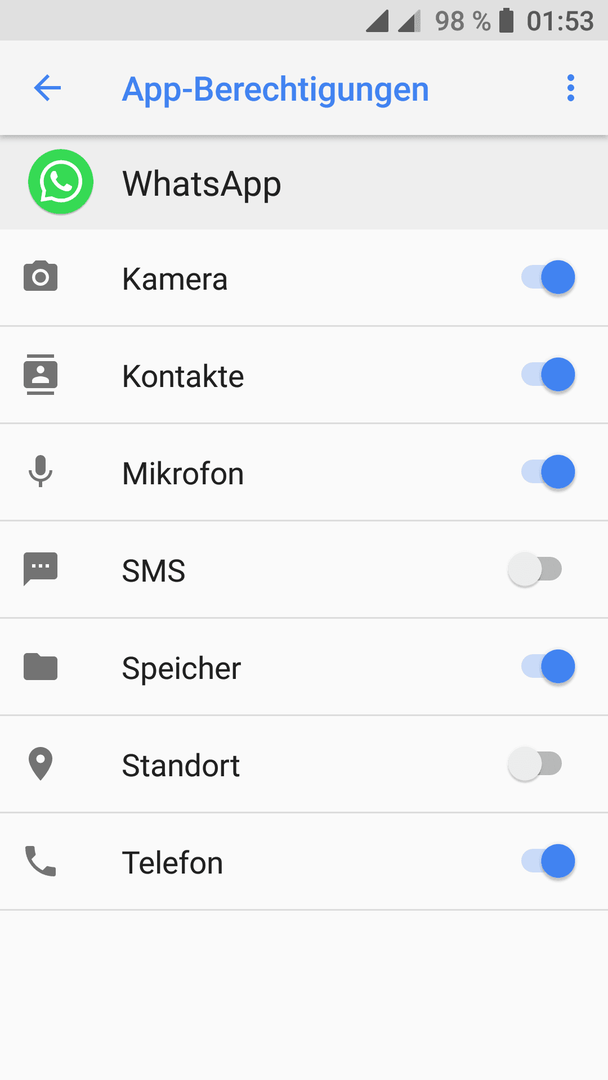Switch off the Speicher permission
608x1080 pixels.
tap(548, 667)
